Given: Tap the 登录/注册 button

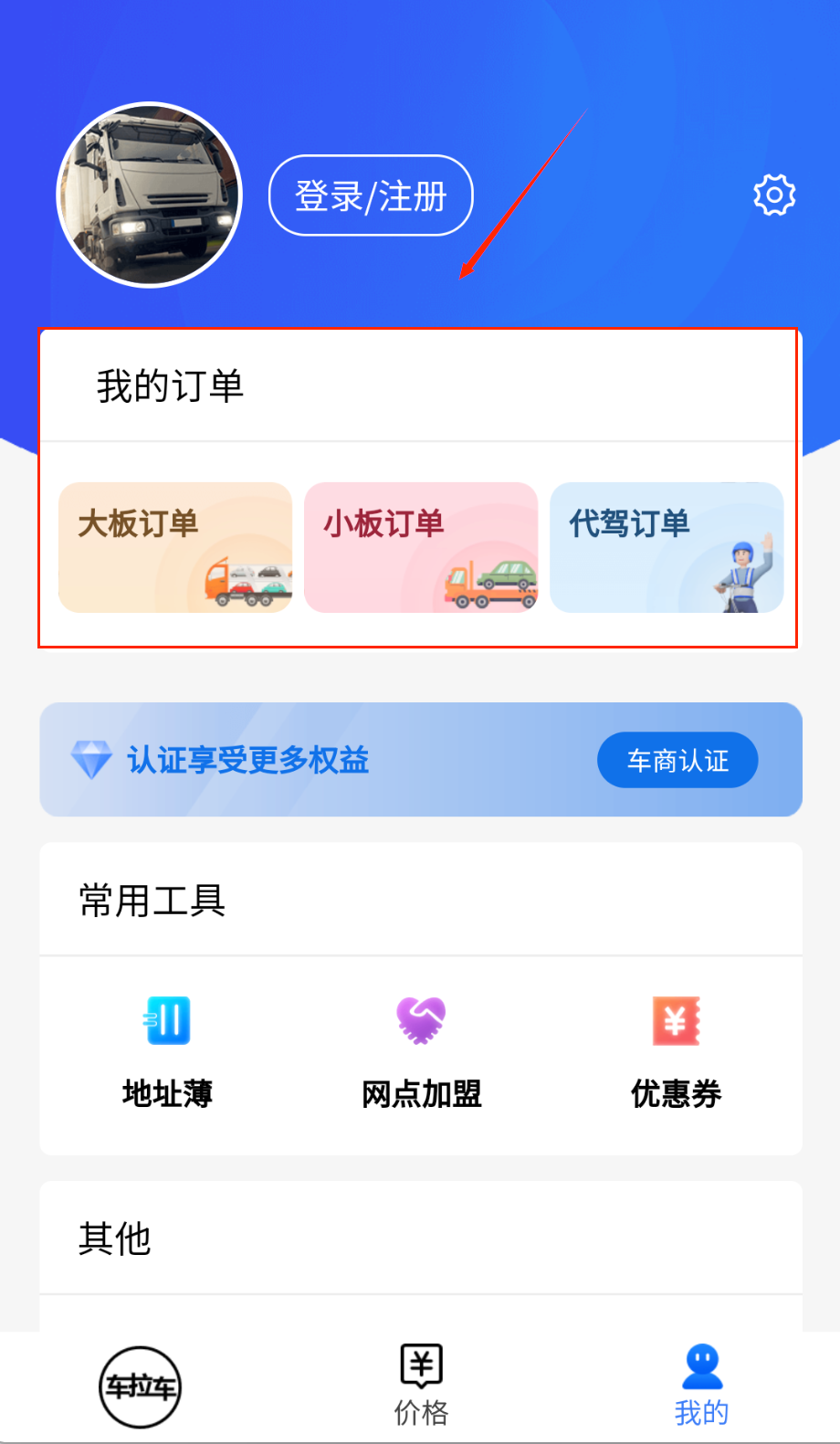Looking at the screenshot, I should (371, 195).
